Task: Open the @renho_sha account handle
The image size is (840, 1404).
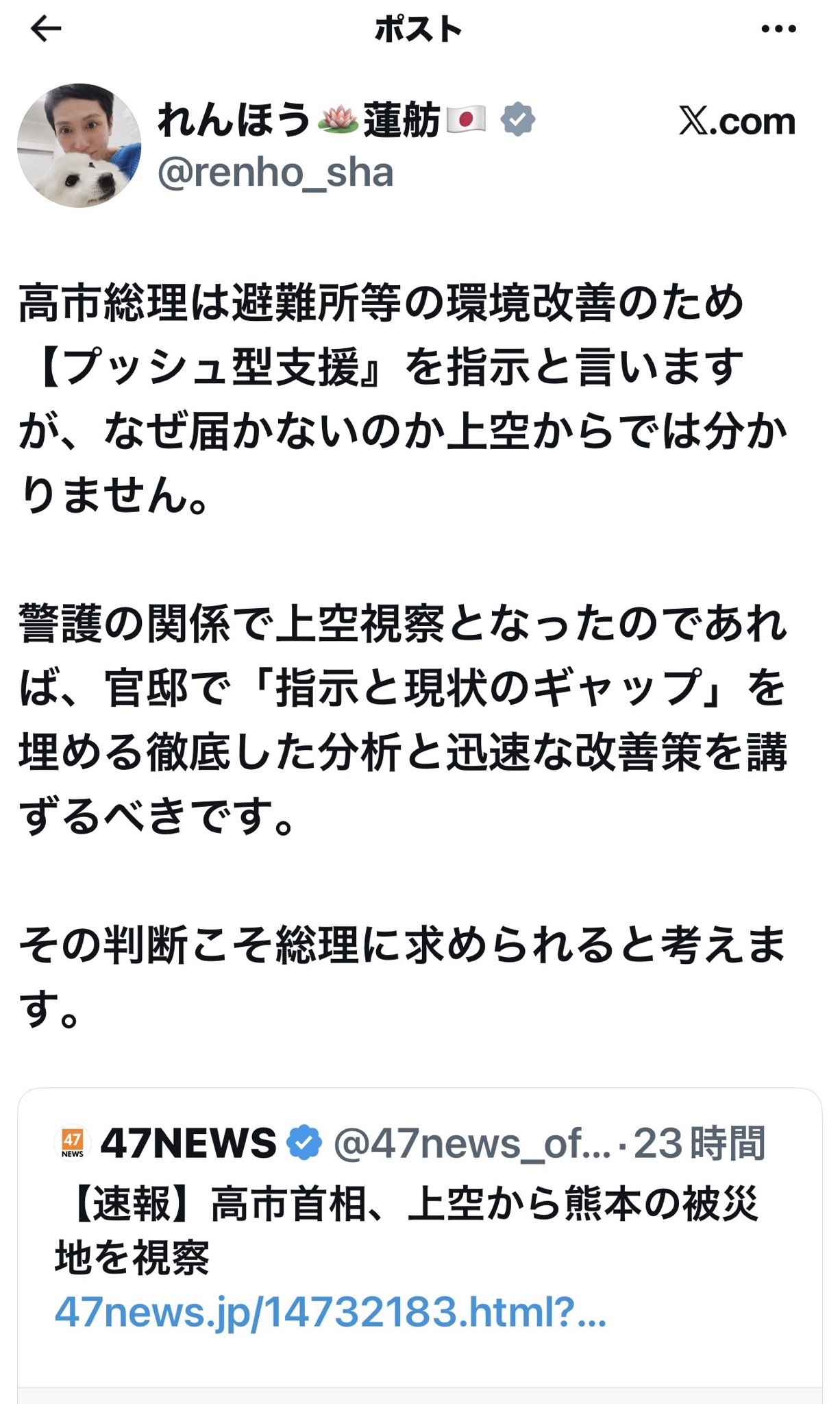Action: point(275,172)
